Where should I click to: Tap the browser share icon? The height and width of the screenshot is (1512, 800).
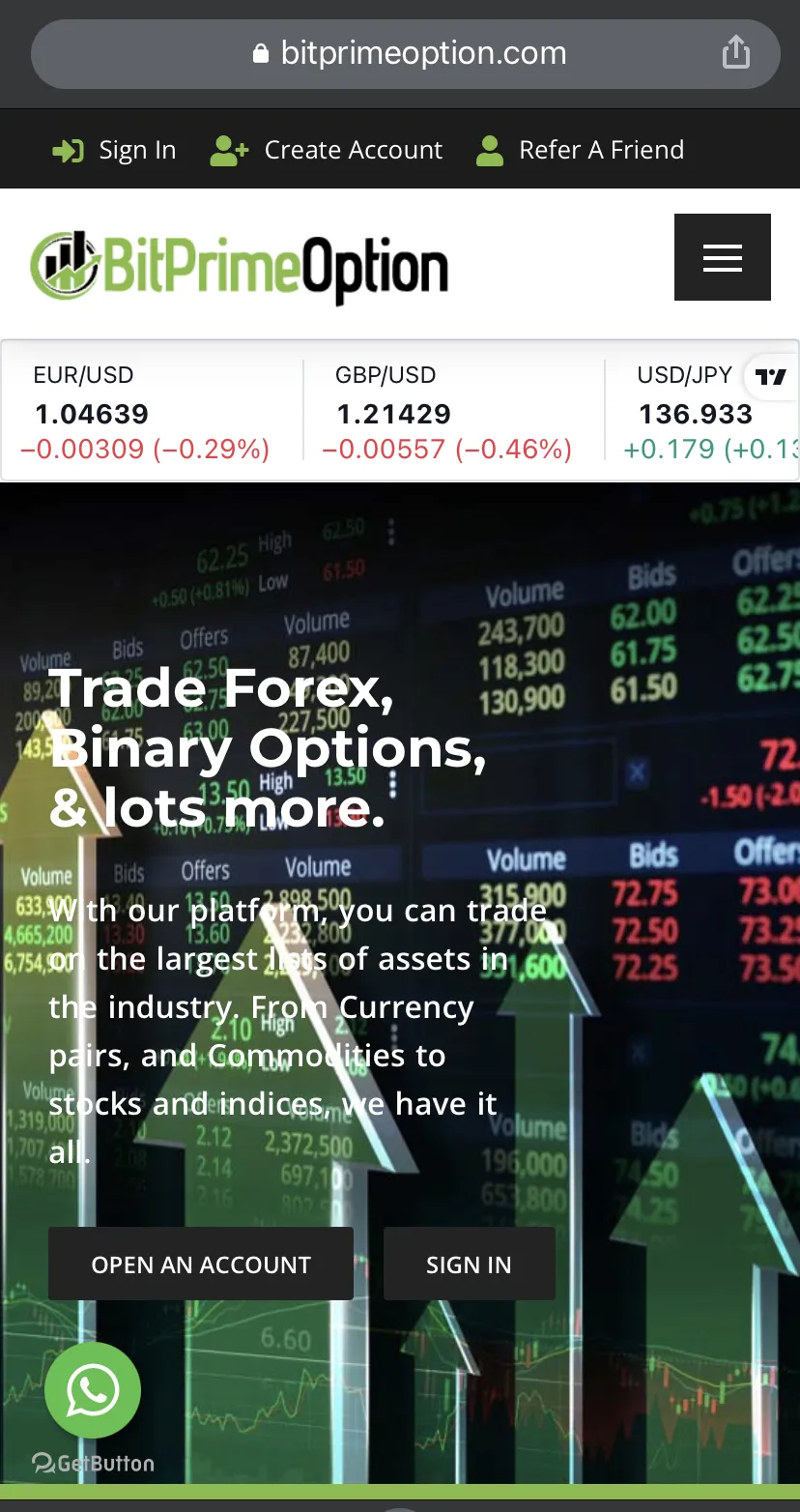point(736,52)
